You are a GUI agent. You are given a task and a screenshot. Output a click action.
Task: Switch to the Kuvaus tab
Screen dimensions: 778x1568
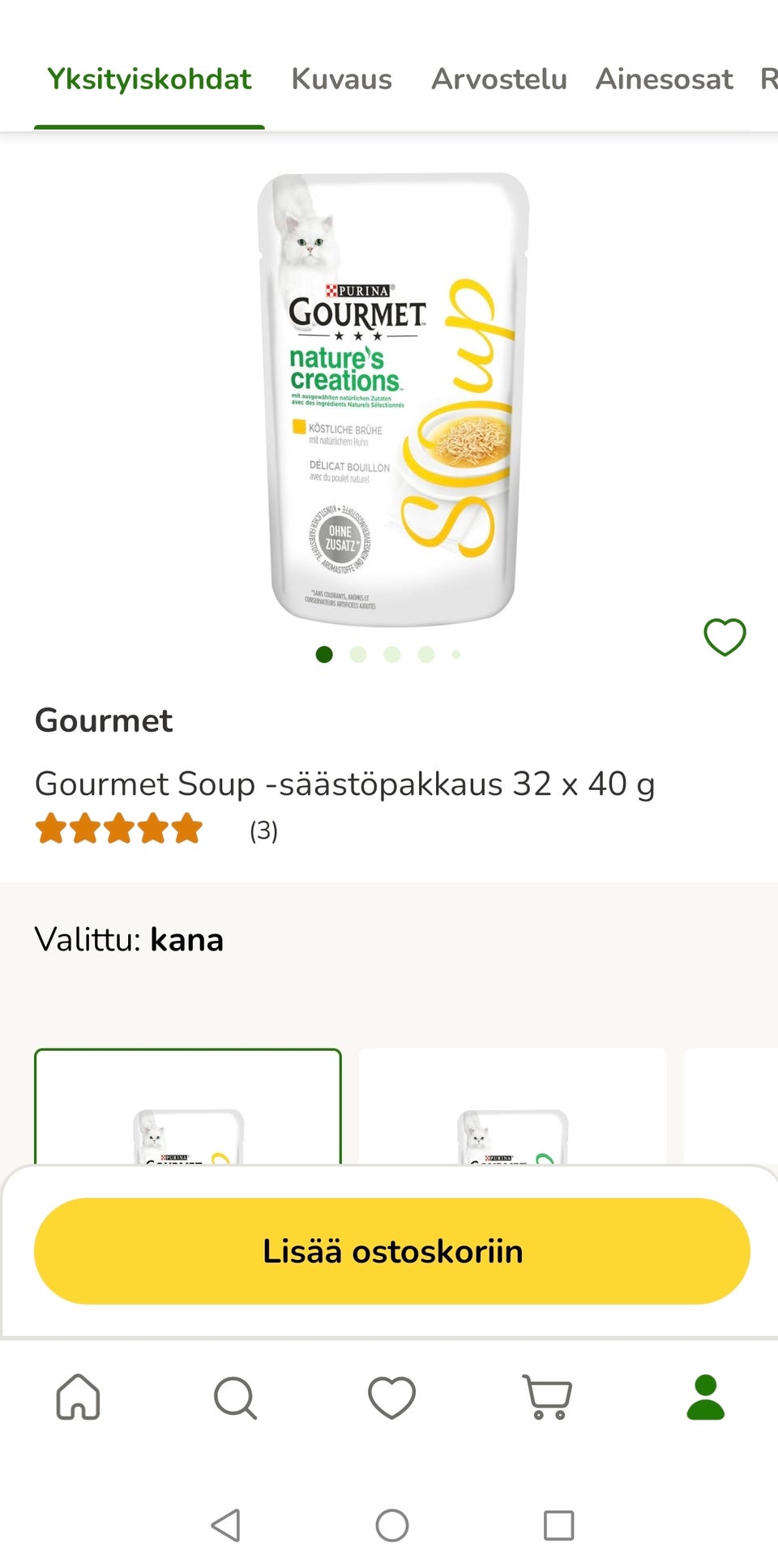click(341, 79)
